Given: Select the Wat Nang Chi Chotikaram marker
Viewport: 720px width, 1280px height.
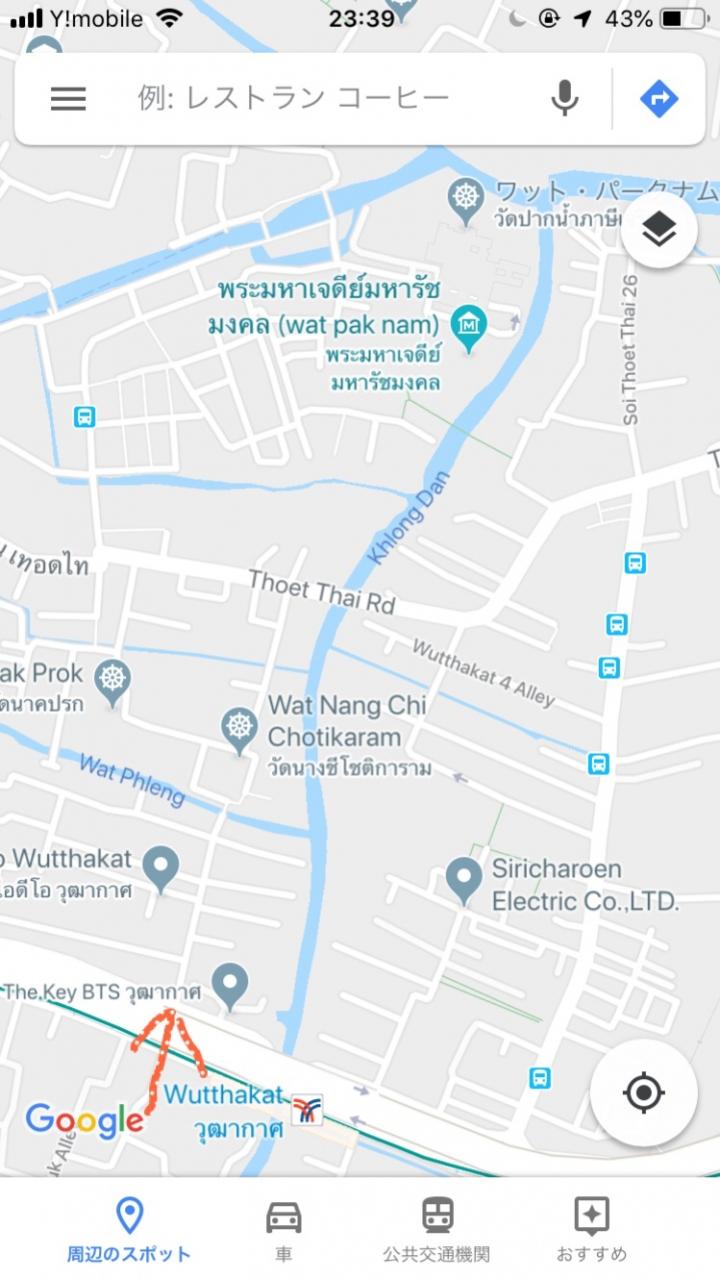Looking at the screenshot, I should point(240,727).
